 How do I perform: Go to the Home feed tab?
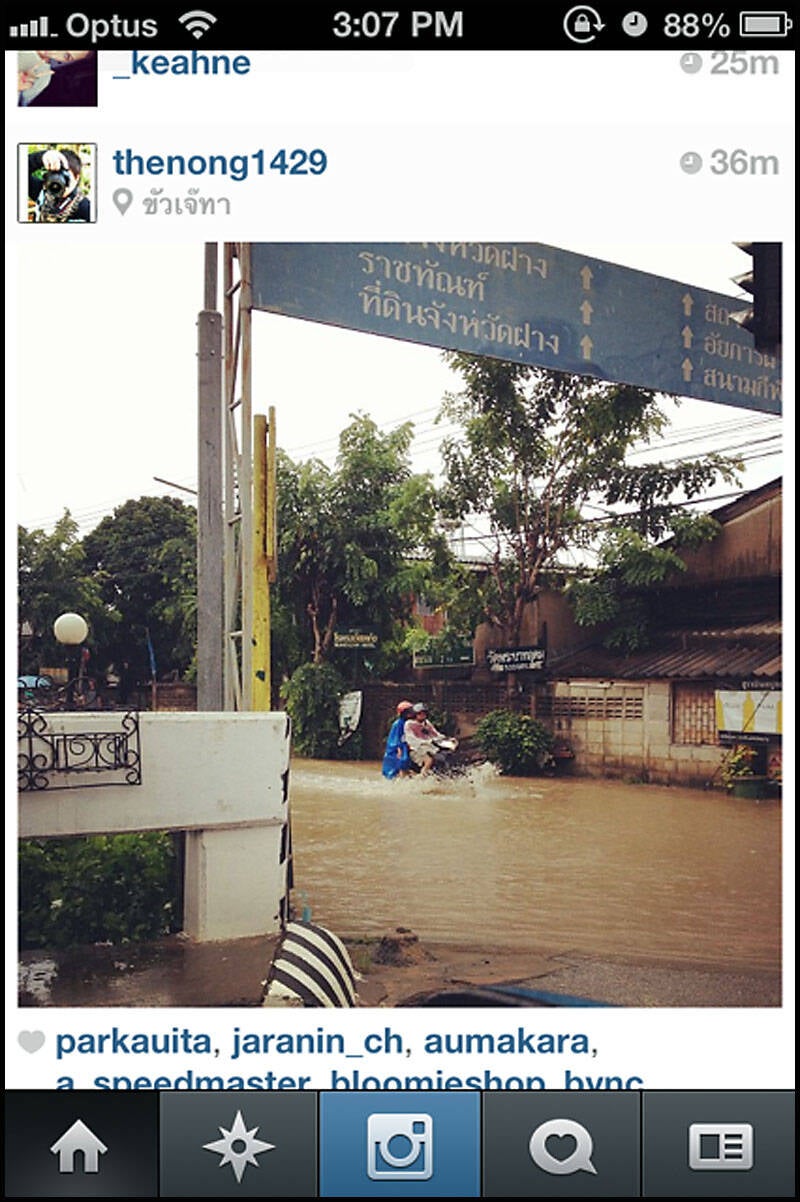click(80, 1146)
